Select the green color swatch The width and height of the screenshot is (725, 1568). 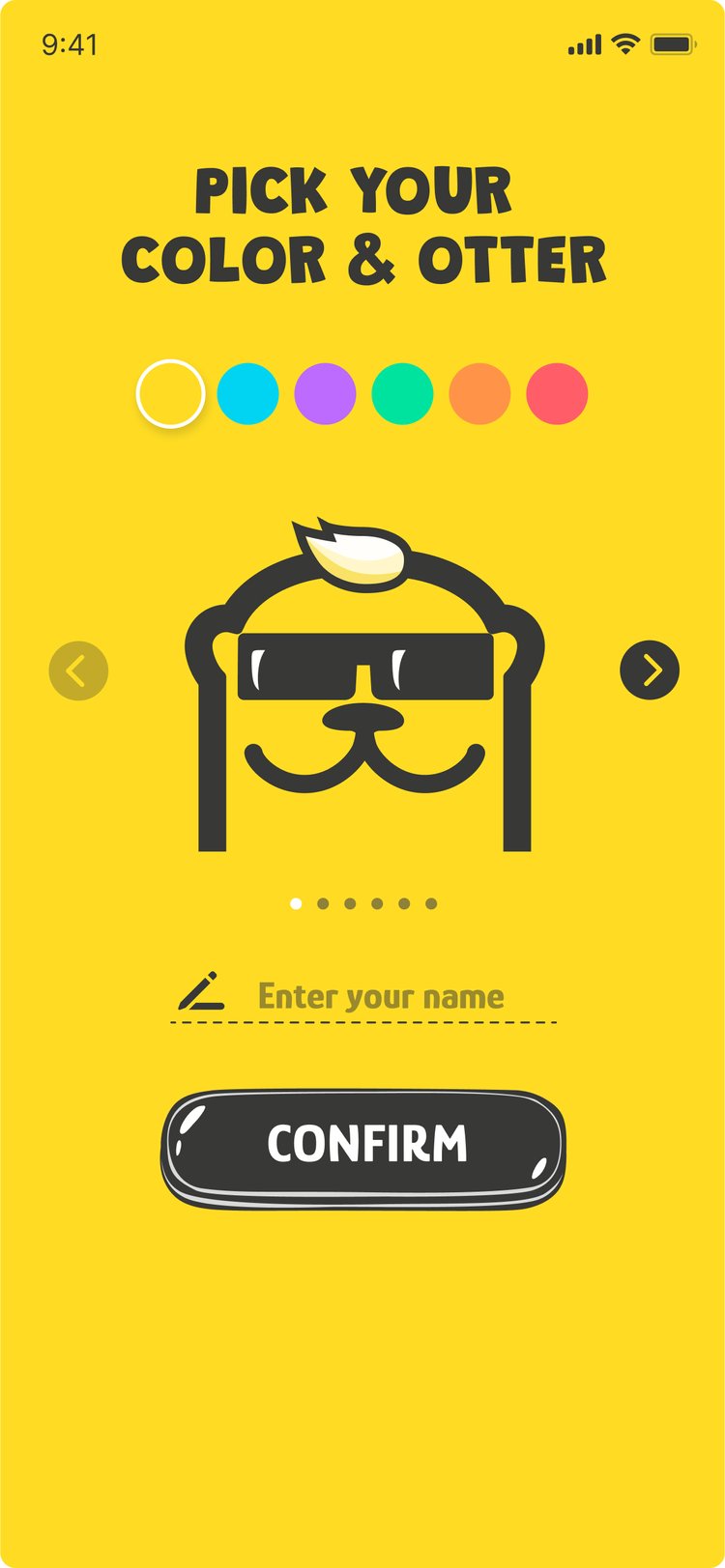402,393
